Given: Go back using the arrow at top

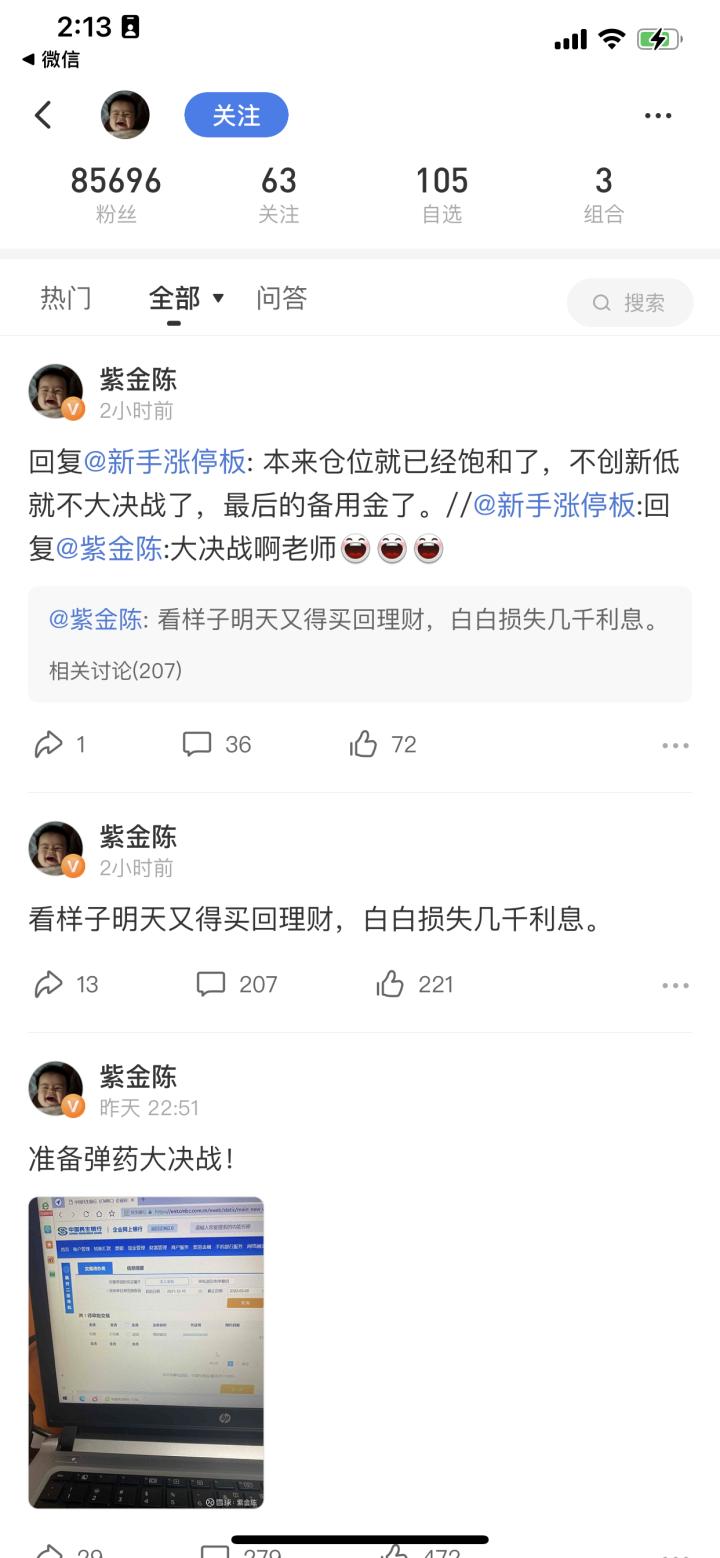Looking at the screenshot, I should click(43, 116).
